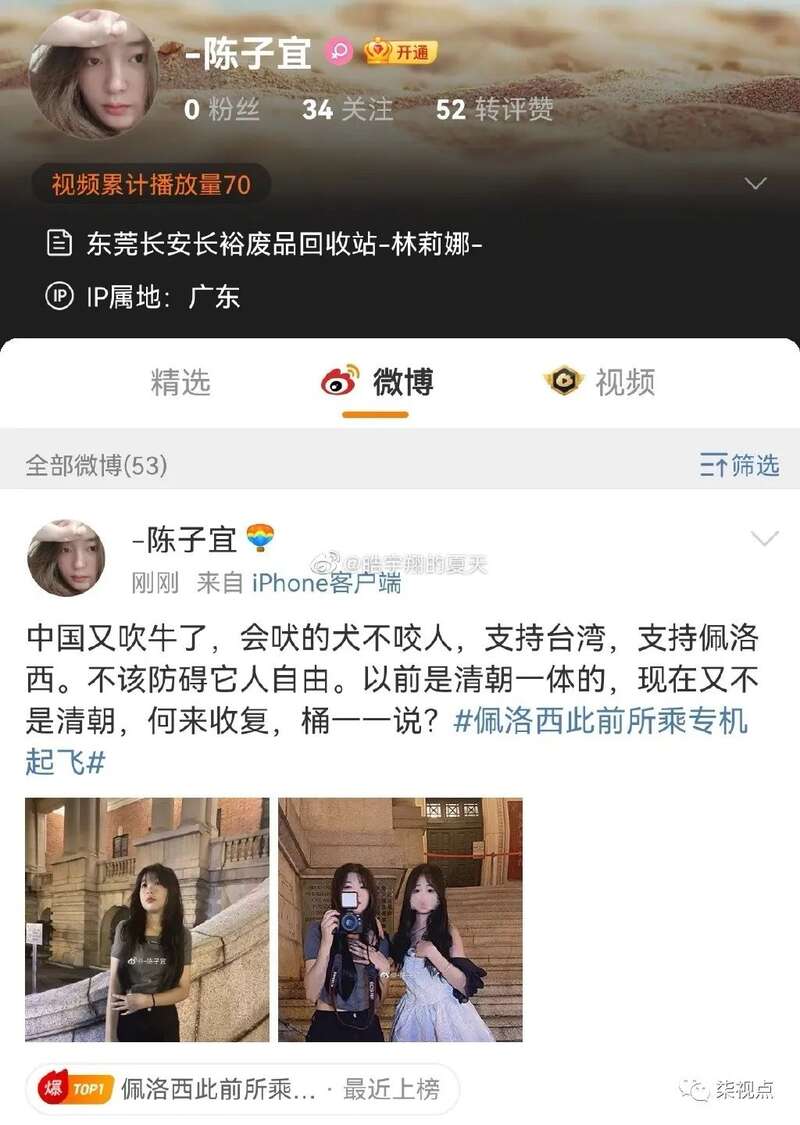Tap the 开通 VIP badge
This screenshot has width=800, height=1125.
(401, 52)
